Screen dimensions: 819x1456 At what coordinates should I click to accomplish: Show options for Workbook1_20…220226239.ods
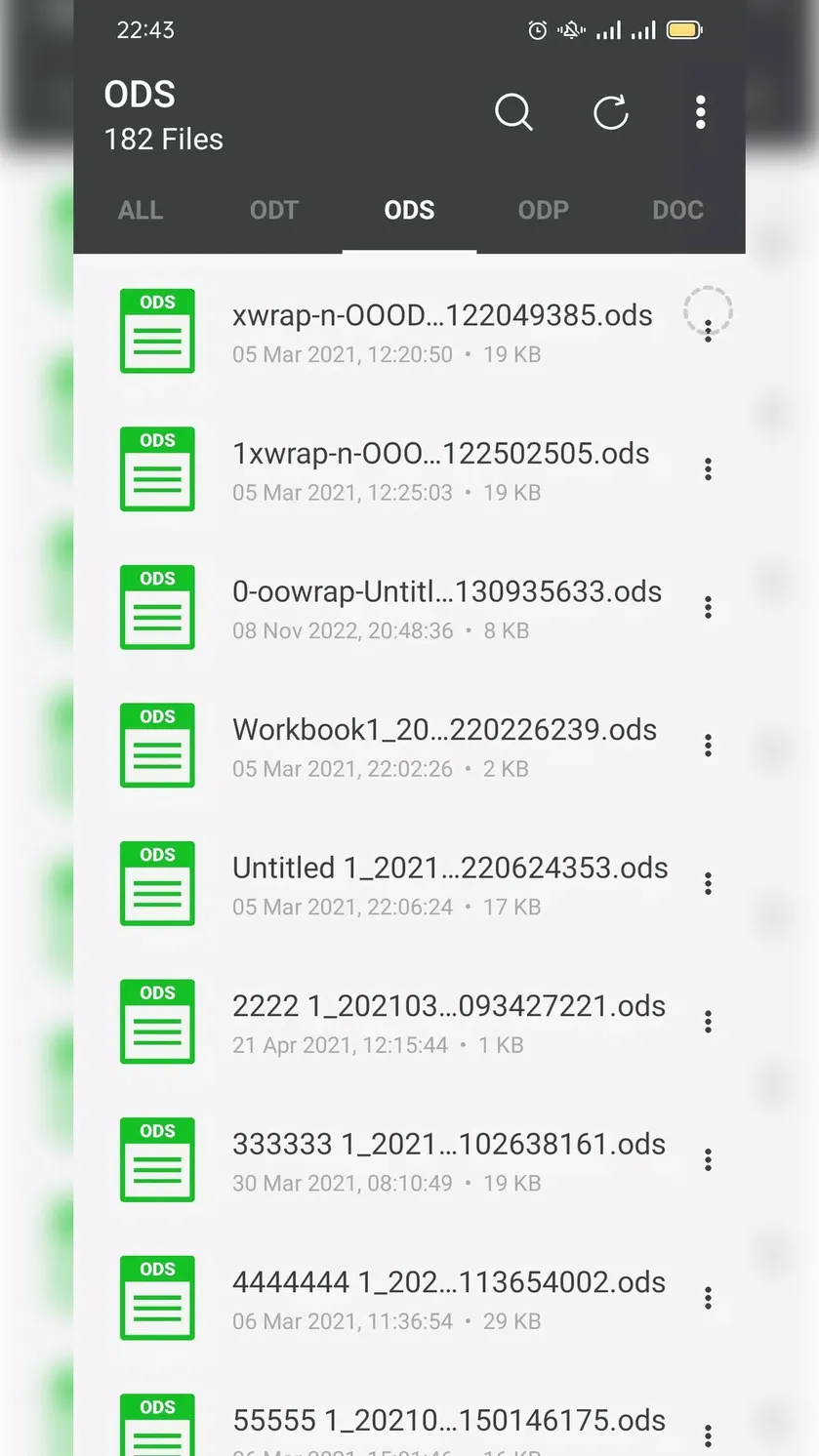(708, 746)
